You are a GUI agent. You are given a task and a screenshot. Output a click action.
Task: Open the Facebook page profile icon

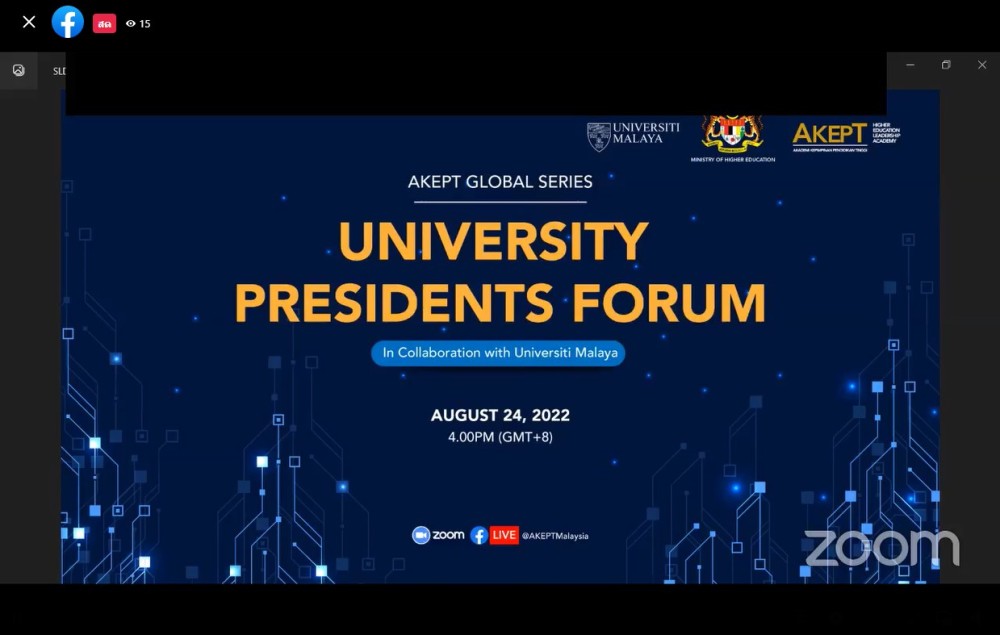68,22
